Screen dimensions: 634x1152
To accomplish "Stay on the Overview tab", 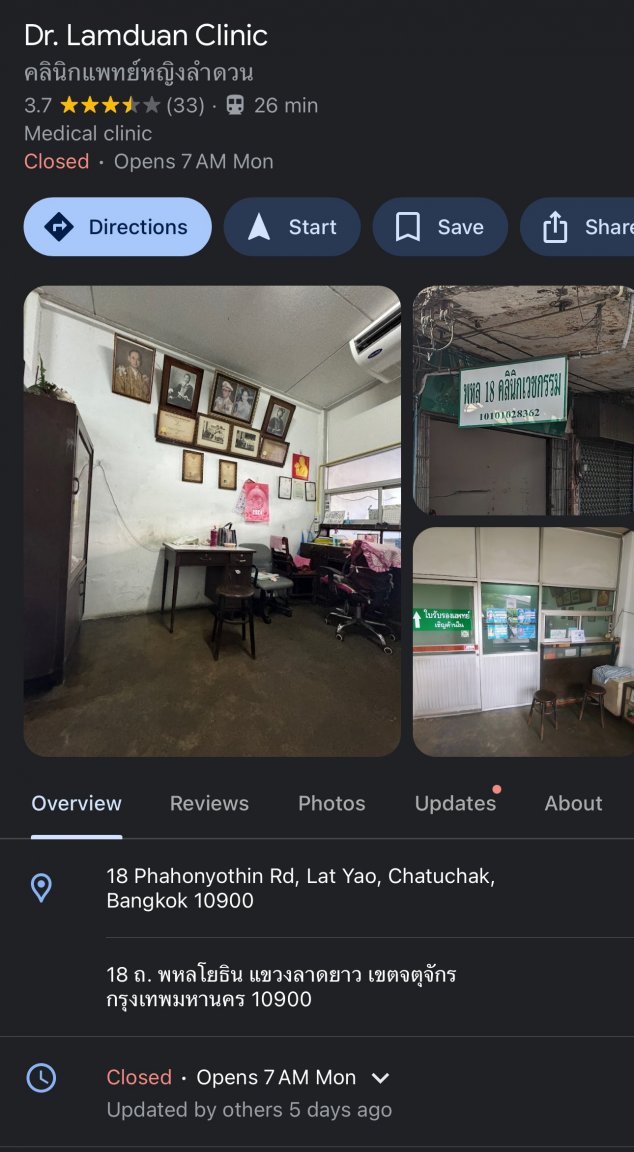I will (x=76, y=803).
